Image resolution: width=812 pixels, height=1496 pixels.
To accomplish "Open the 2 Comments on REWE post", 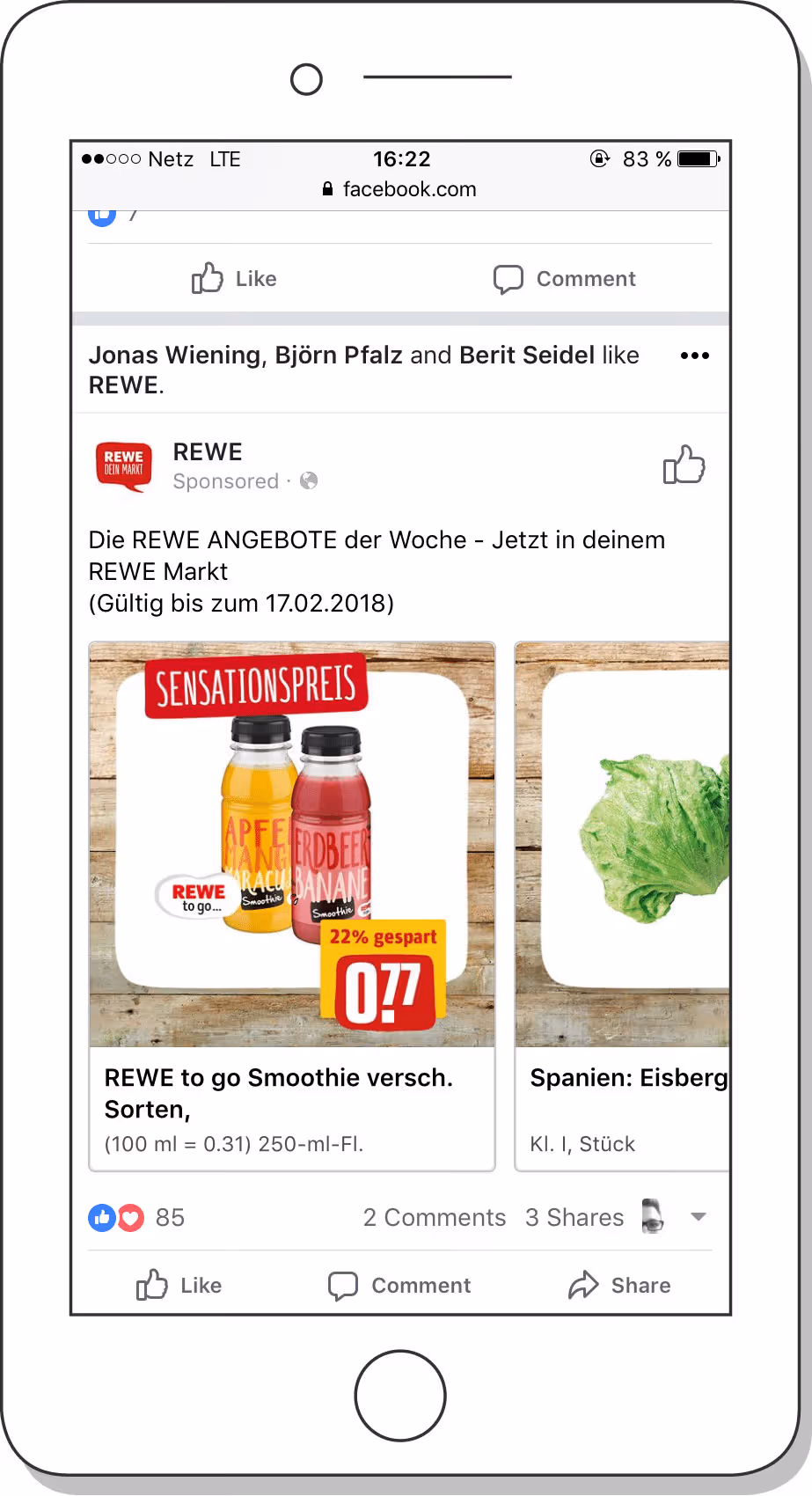I will [435, 1218].
